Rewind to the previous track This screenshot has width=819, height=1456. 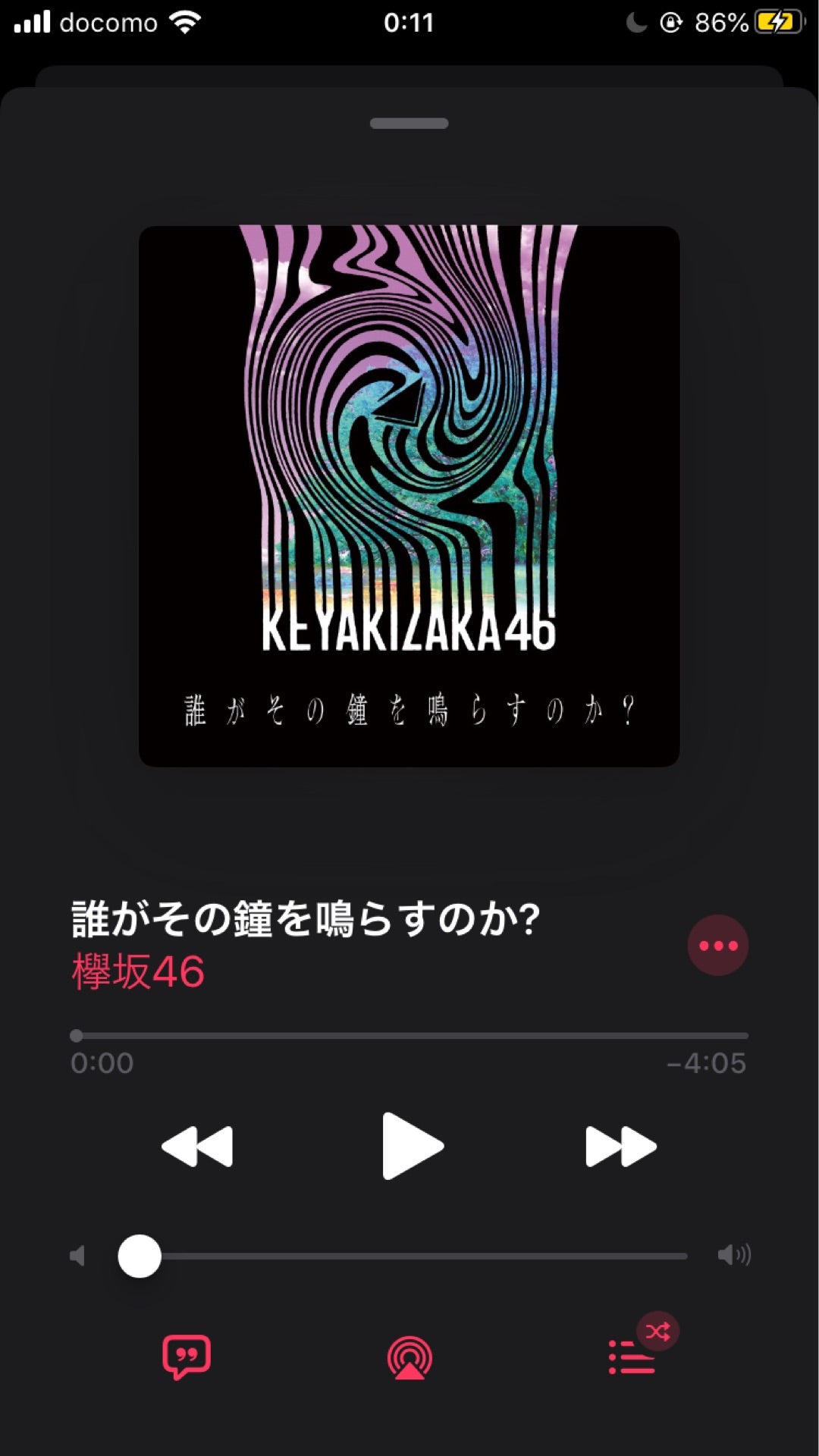point(199,1146)
